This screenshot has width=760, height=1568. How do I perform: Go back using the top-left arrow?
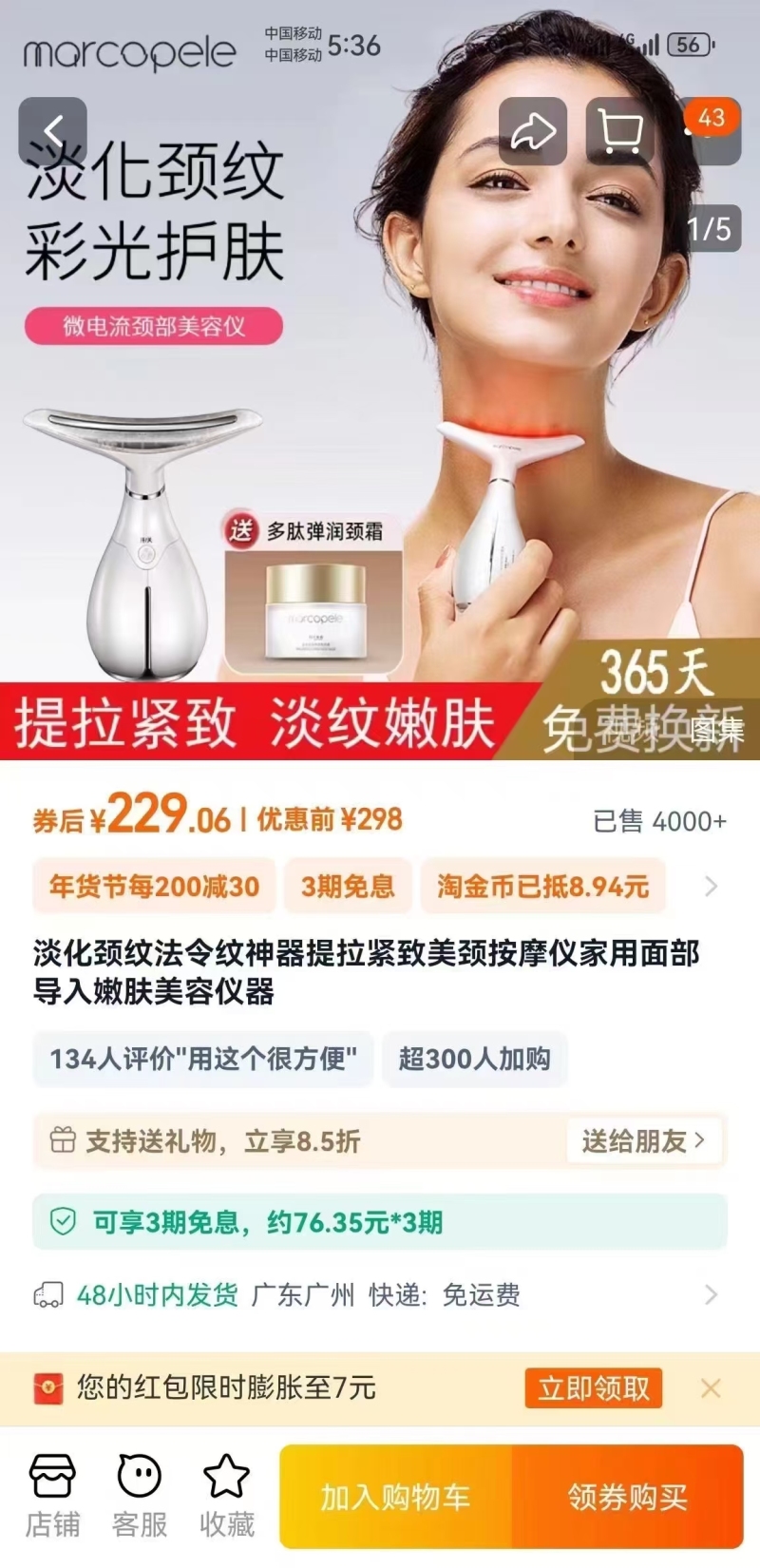tap(53, 131)
